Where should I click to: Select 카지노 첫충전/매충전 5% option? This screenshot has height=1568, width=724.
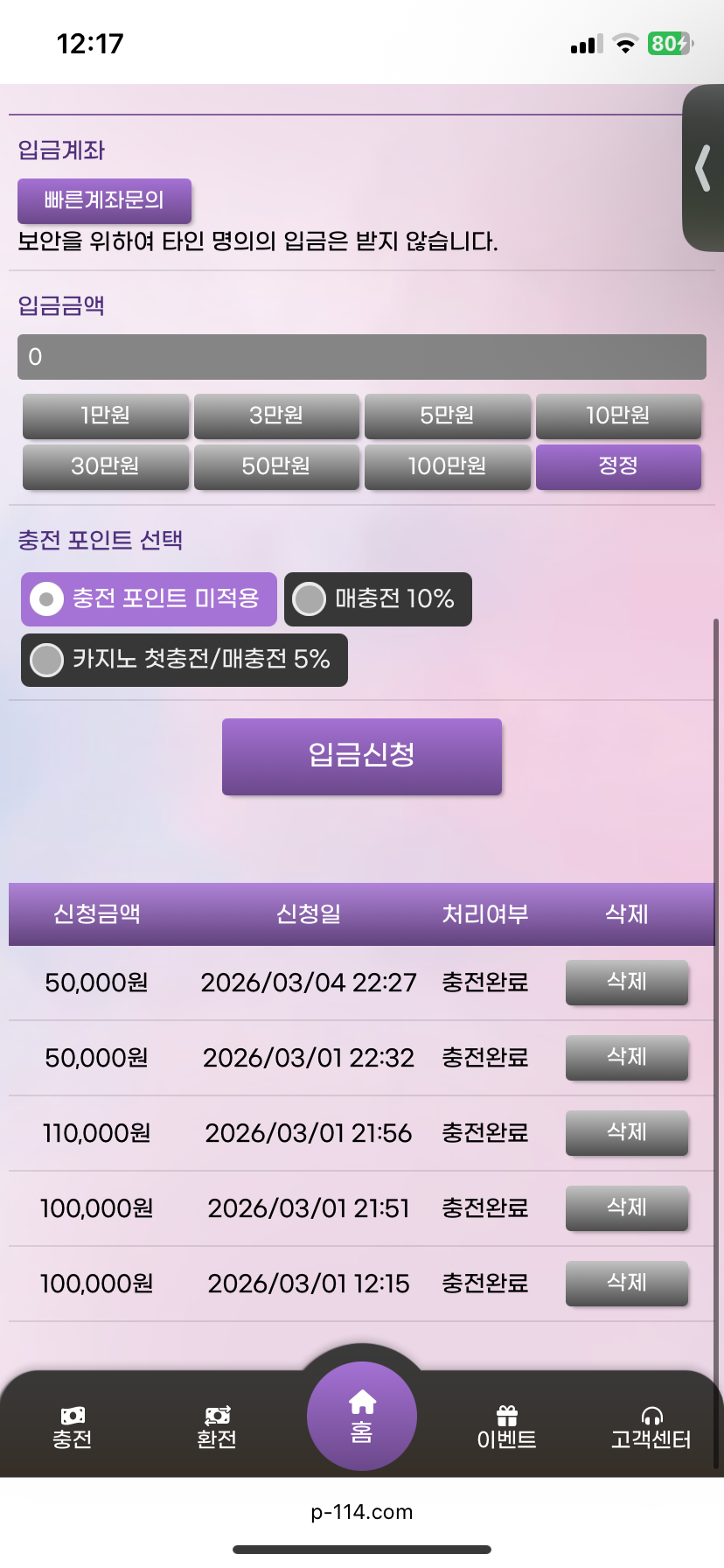click(184, 660)
